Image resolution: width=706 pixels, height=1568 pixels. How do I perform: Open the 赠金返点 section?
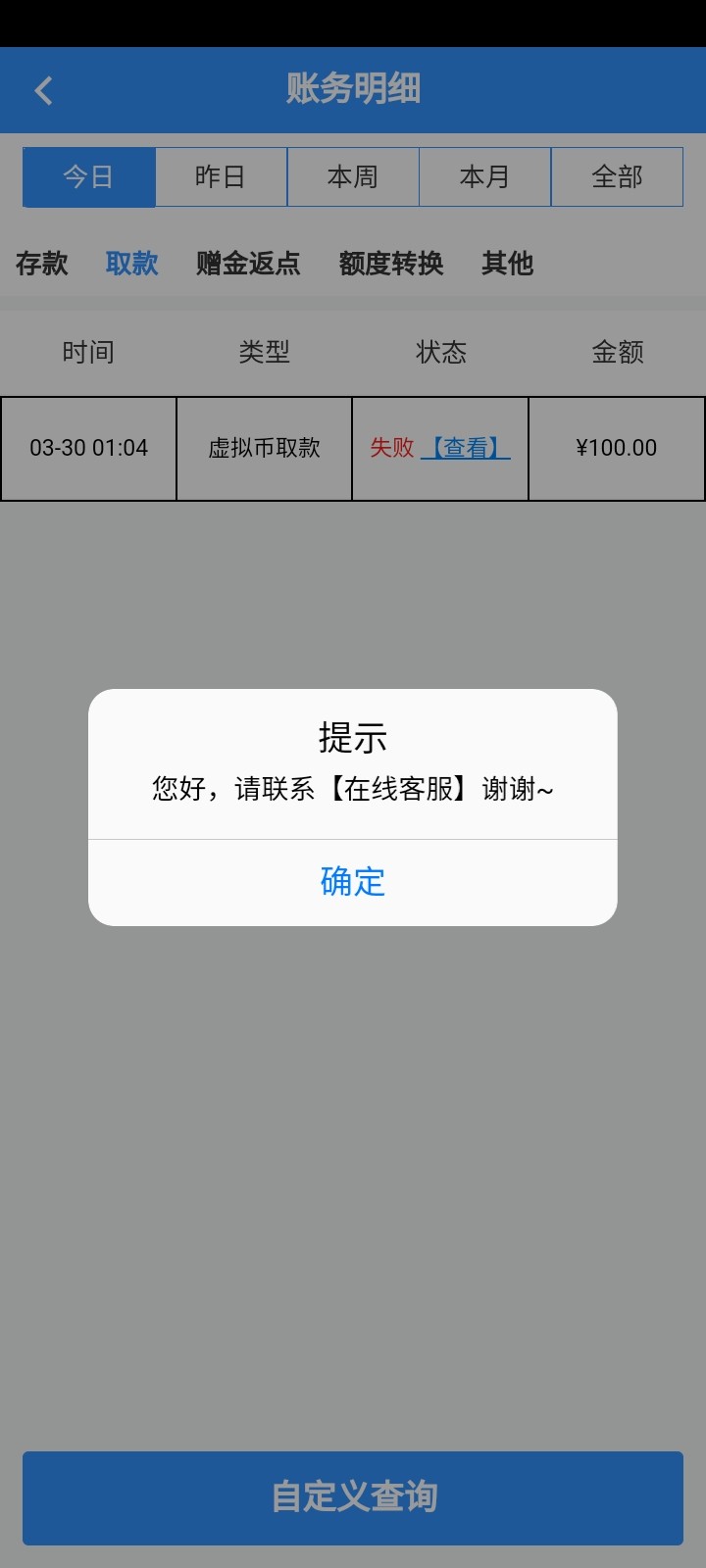[247, 264]
